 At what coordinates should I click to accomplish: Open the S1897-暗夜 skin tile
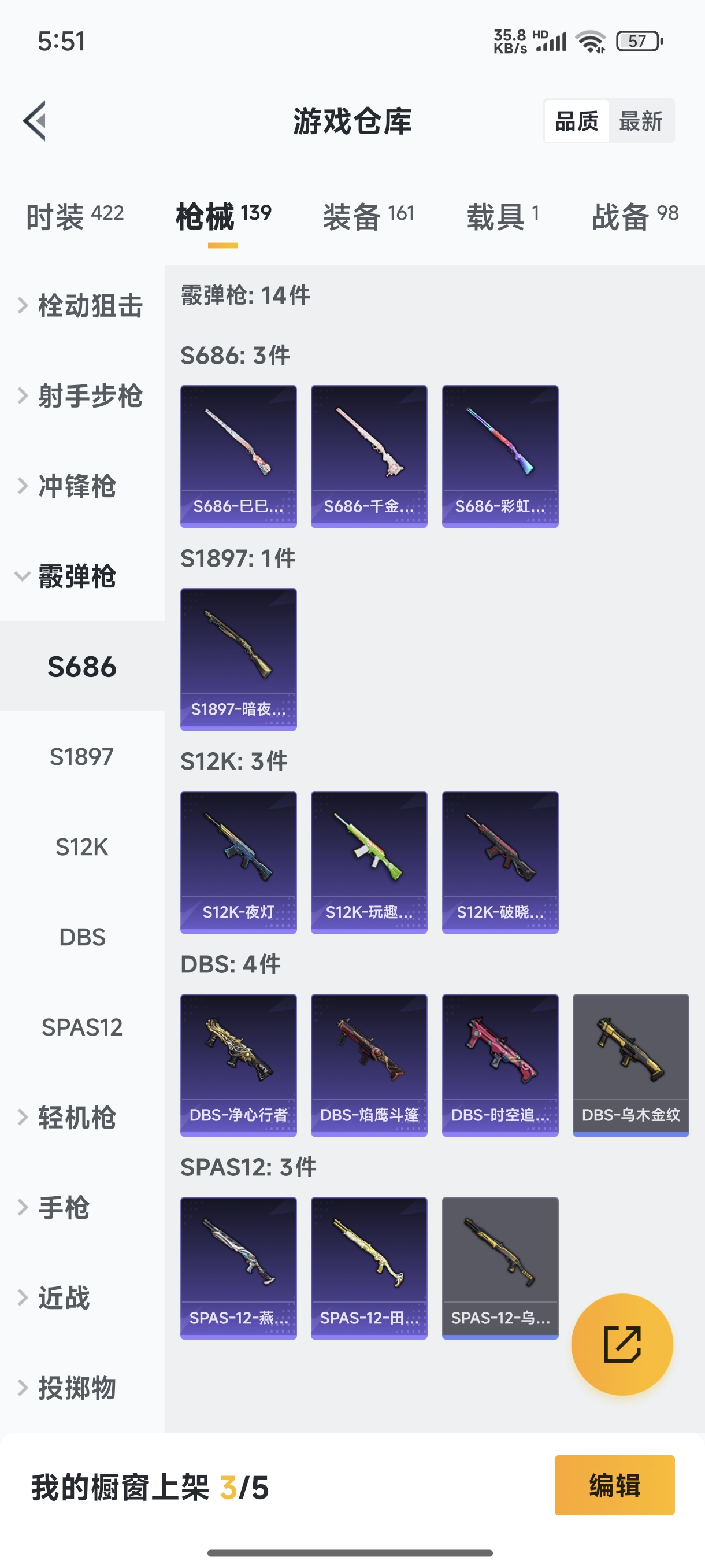(x=239, y=659)
